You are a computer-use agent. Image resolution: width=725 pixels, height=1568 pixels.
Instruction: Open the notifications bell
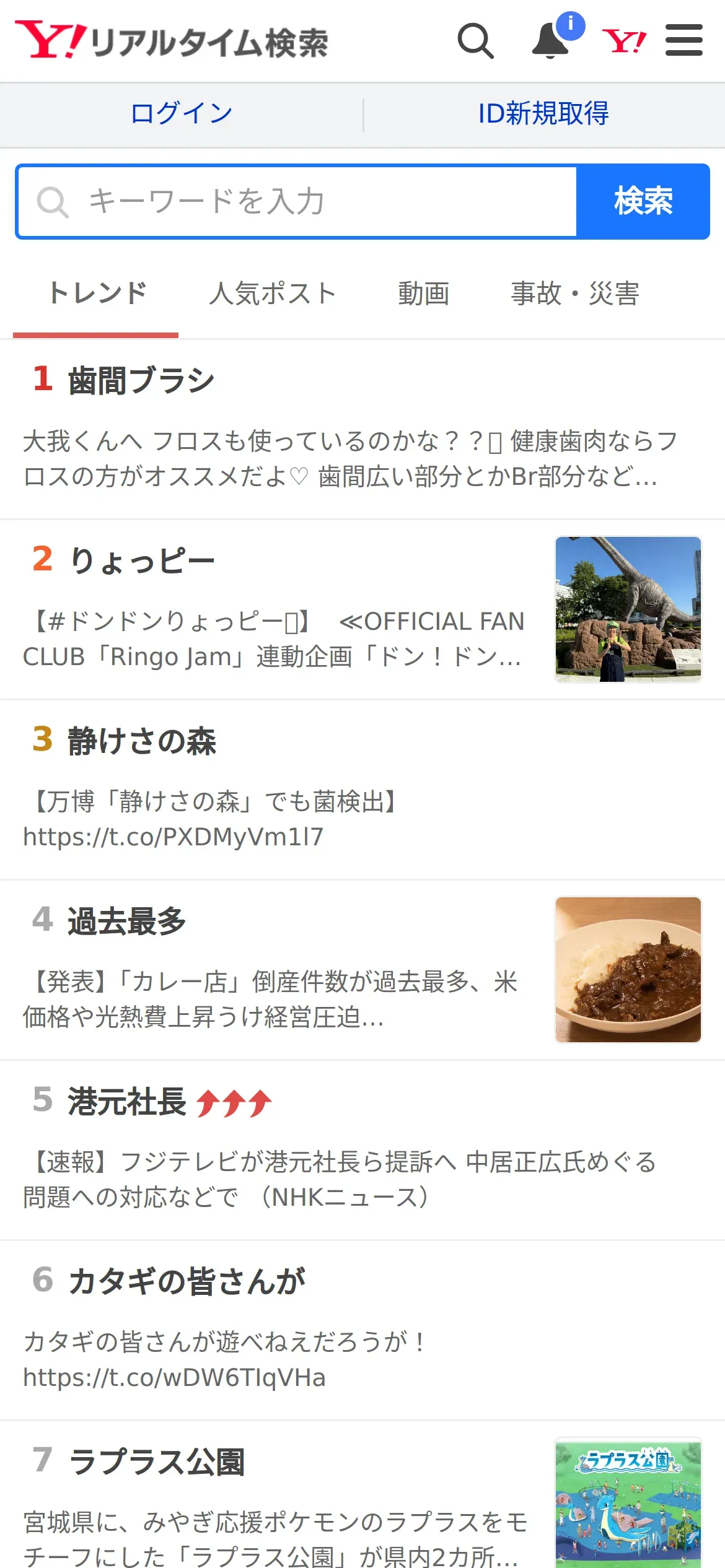point(551,41)
